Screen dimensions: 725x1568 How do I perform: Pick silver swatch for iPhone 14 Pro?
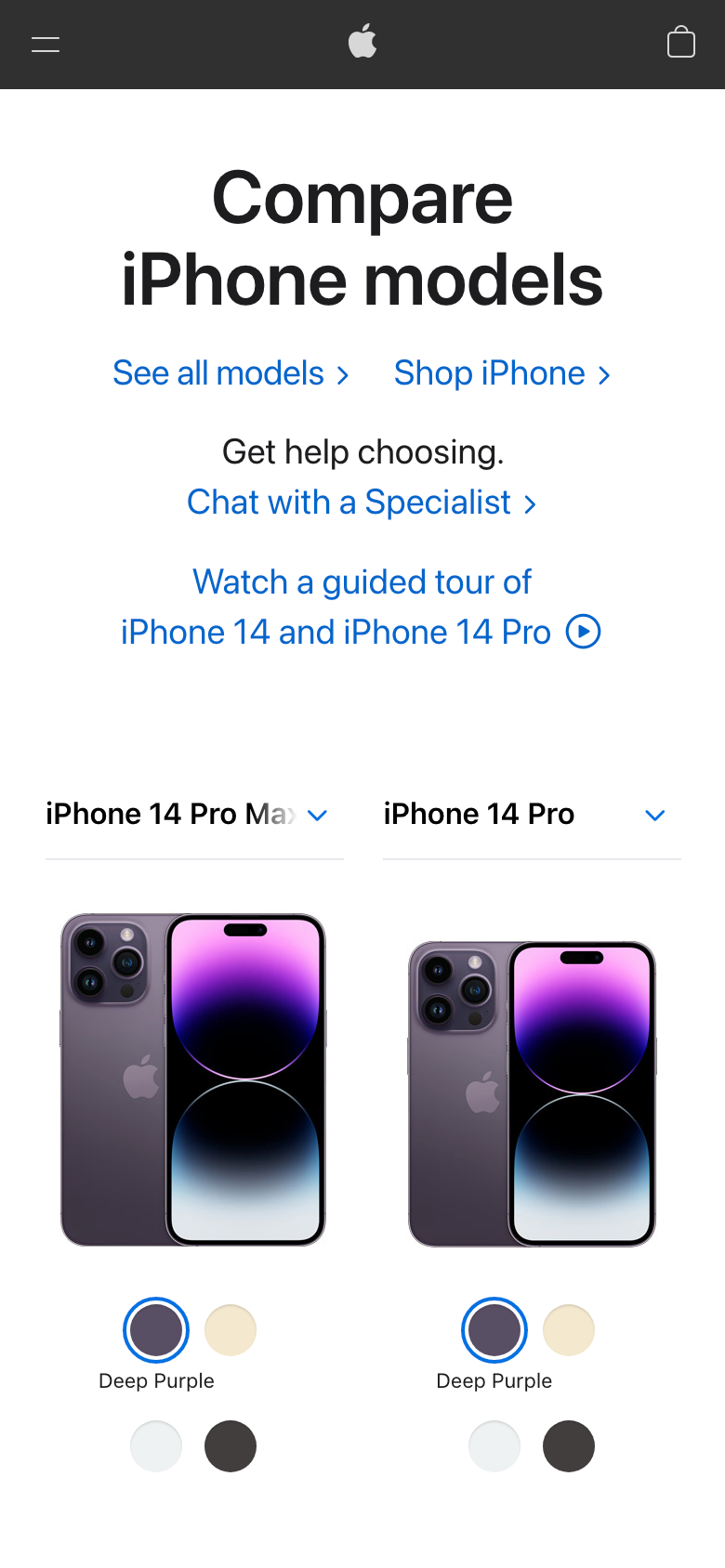[x=494, y=1446]
